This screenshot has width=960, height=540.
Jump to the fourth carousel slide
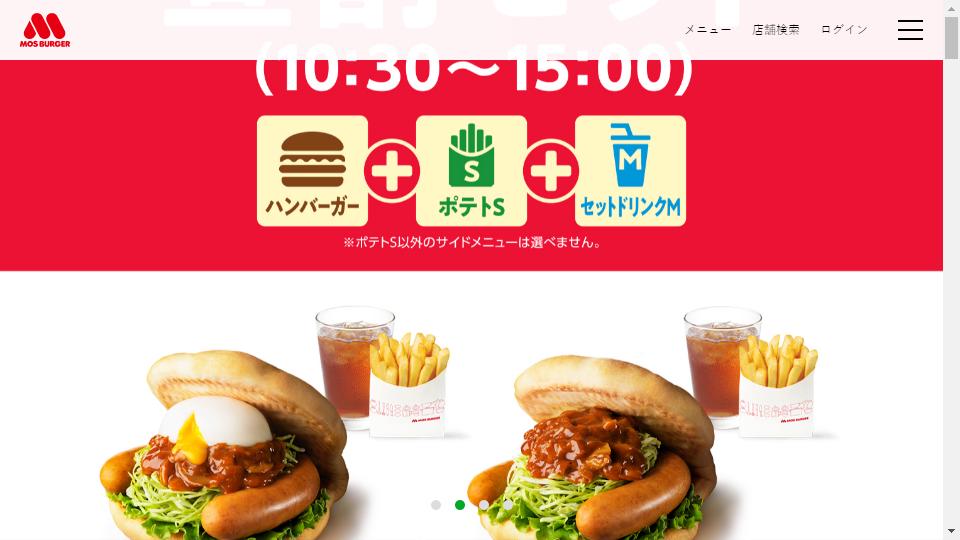pyautogui.click(x=508, y=505)
